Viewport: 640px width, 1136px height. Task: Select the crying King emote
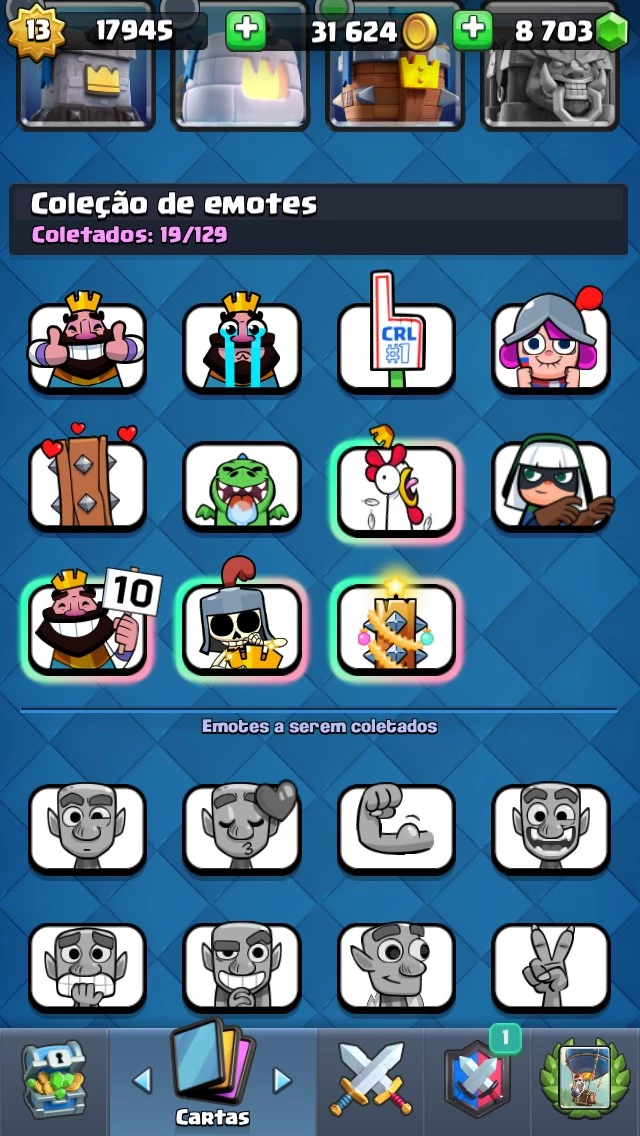pyautogui.click(x=241, y=341)
